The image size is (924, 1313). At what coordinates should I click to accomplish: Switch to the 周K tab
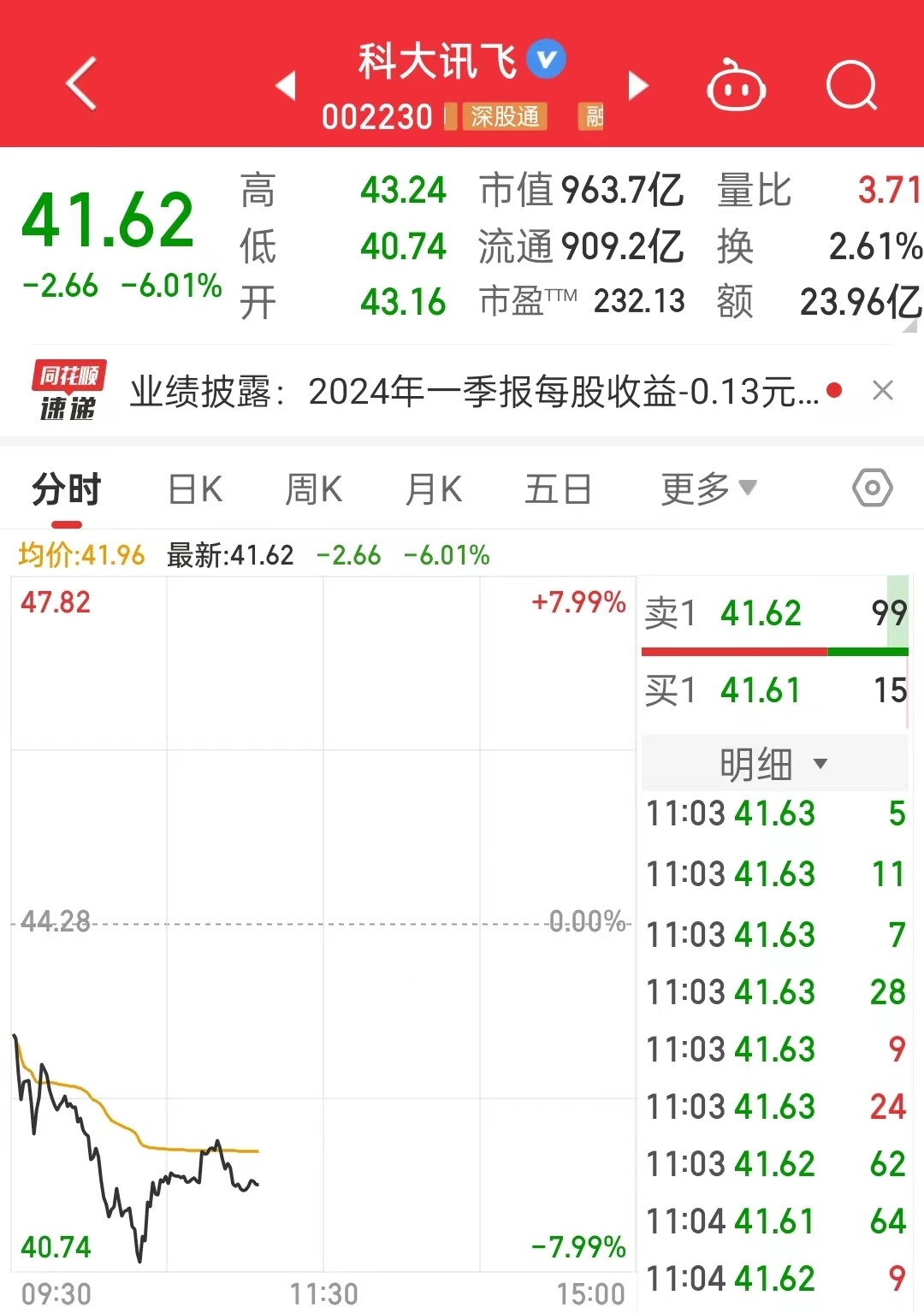[313, 490]
